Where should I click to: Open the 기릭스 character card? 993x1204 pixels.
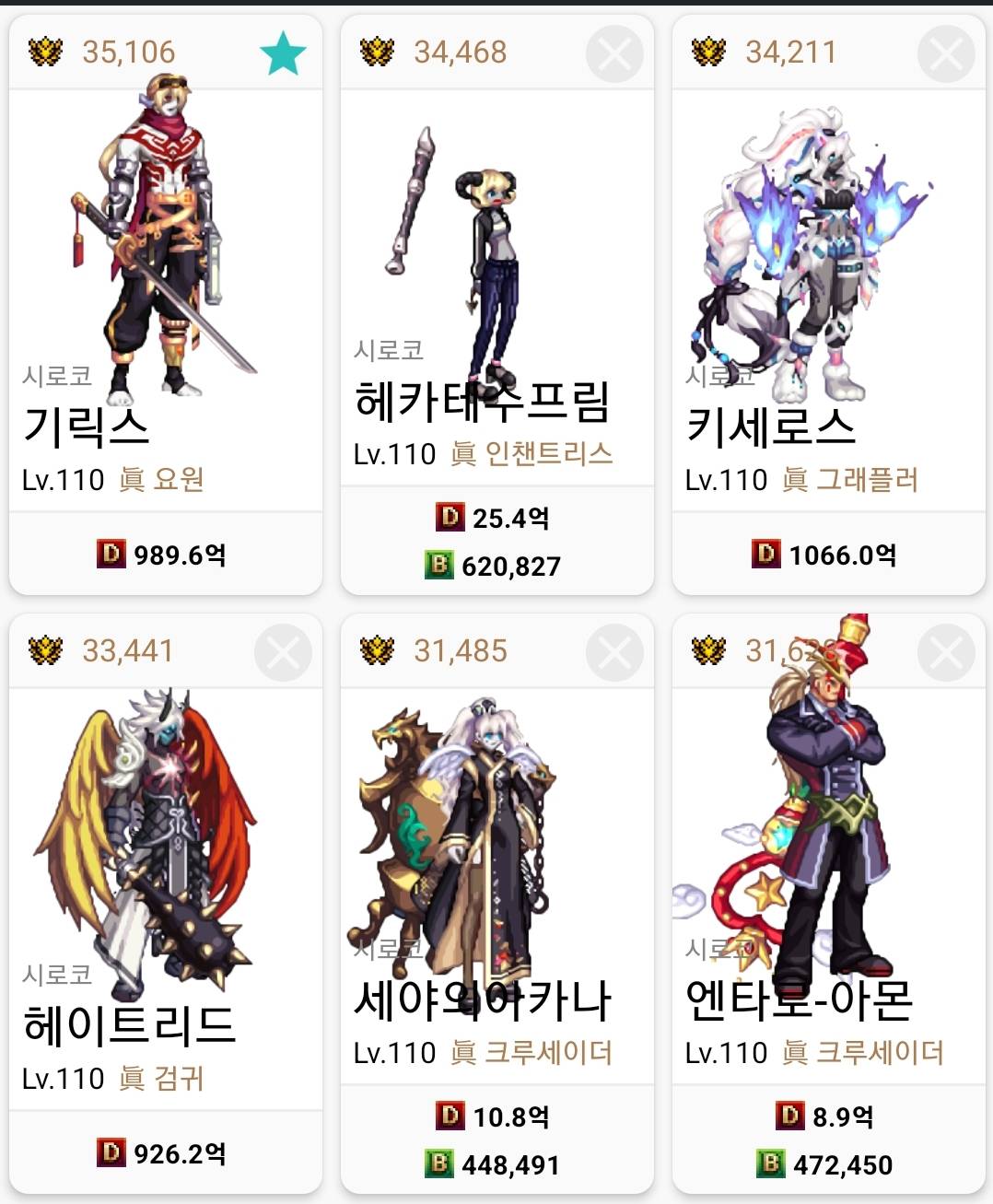(x=166, y=304)
